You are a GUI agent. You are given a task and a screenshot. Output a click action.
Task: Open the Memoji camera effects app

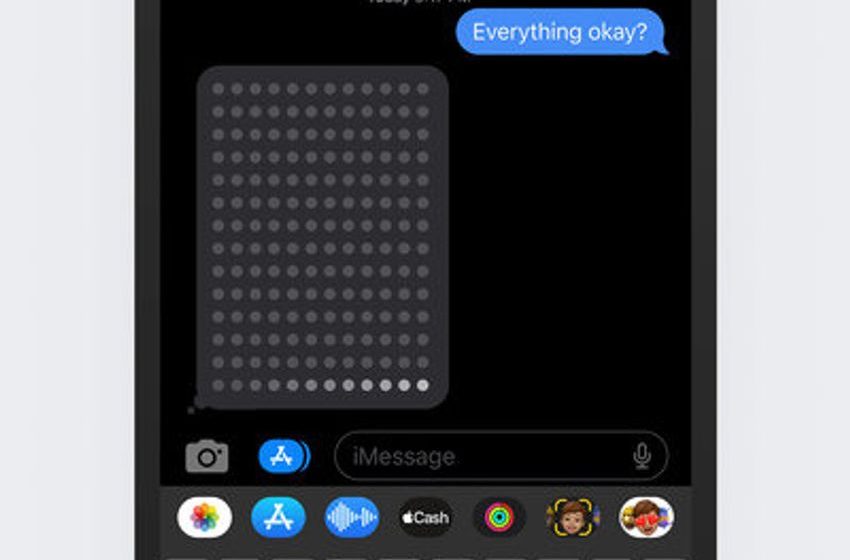(x=572, y=517)
